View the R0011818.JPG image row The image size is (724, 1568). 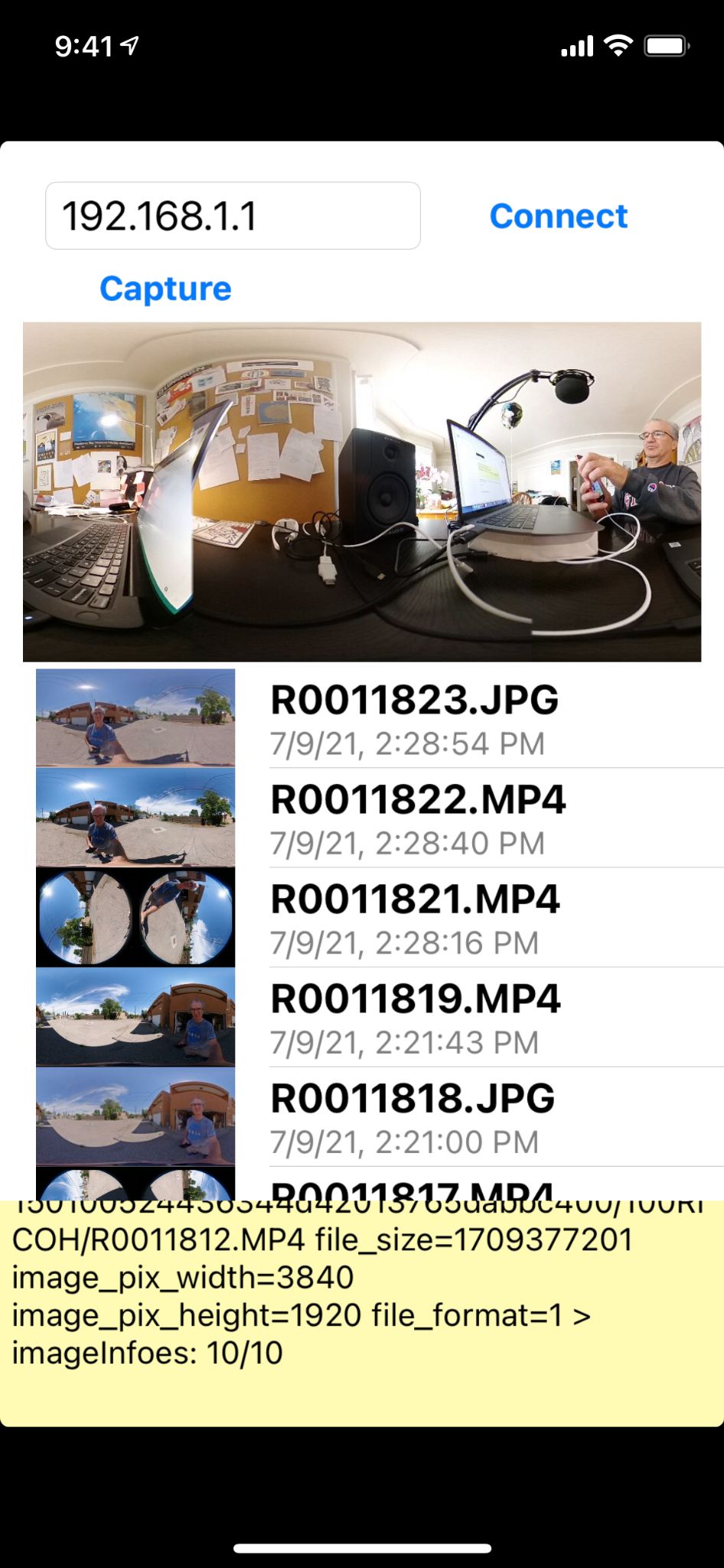[412, 1116]
